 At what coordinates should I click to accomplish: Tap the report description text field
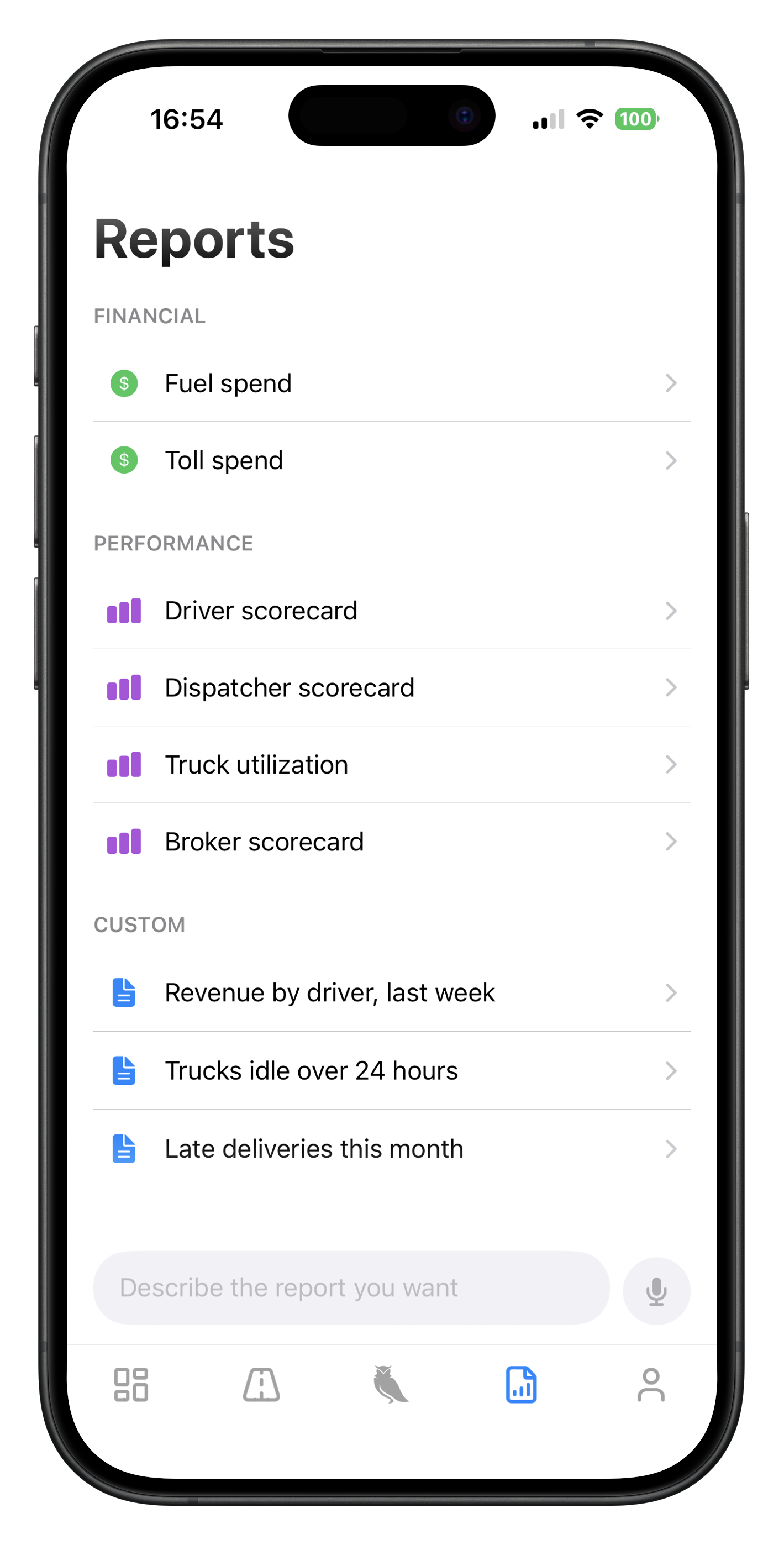point(351,1288)
